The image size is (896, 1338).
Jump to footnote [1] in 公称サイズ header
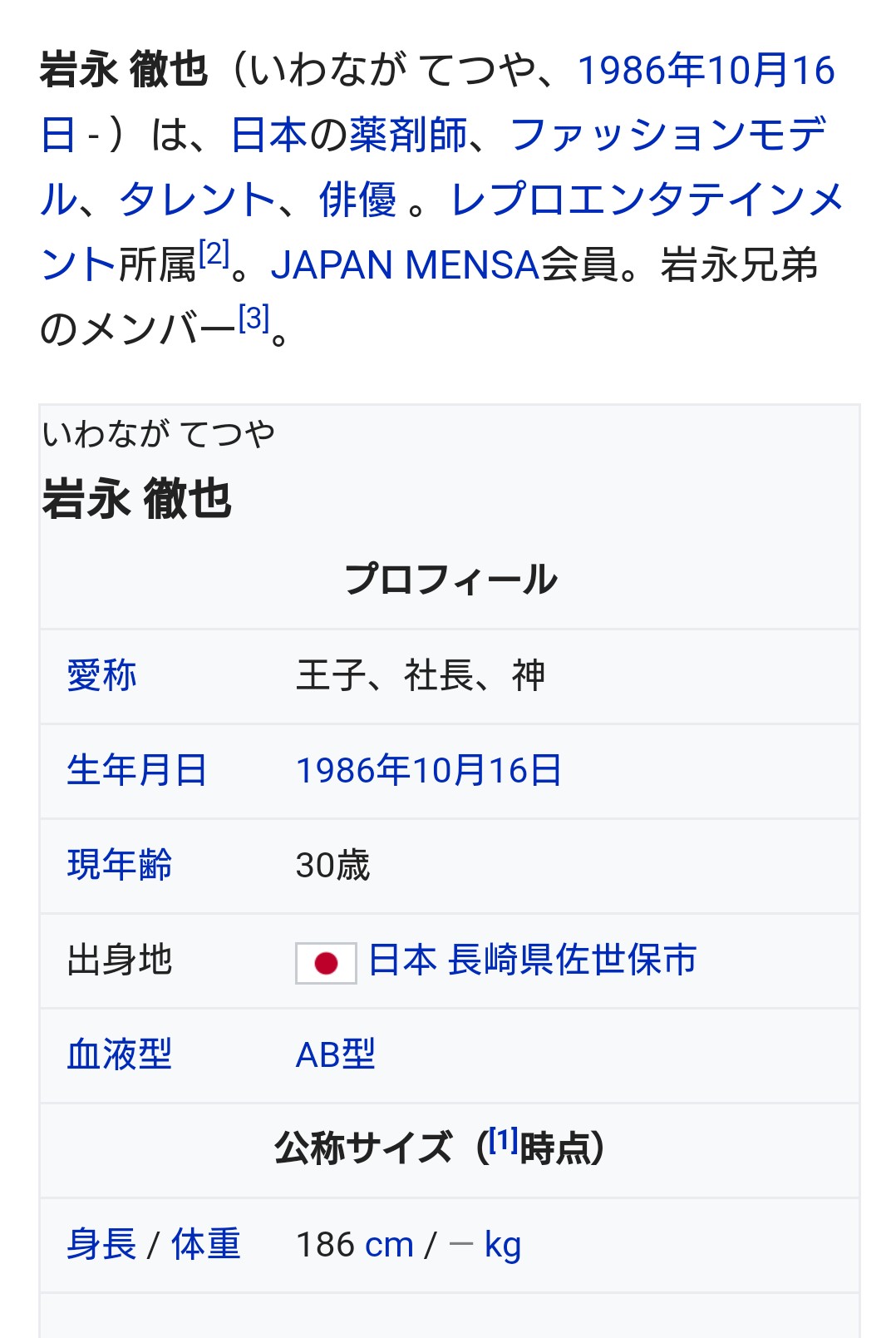click(503, 1141)
